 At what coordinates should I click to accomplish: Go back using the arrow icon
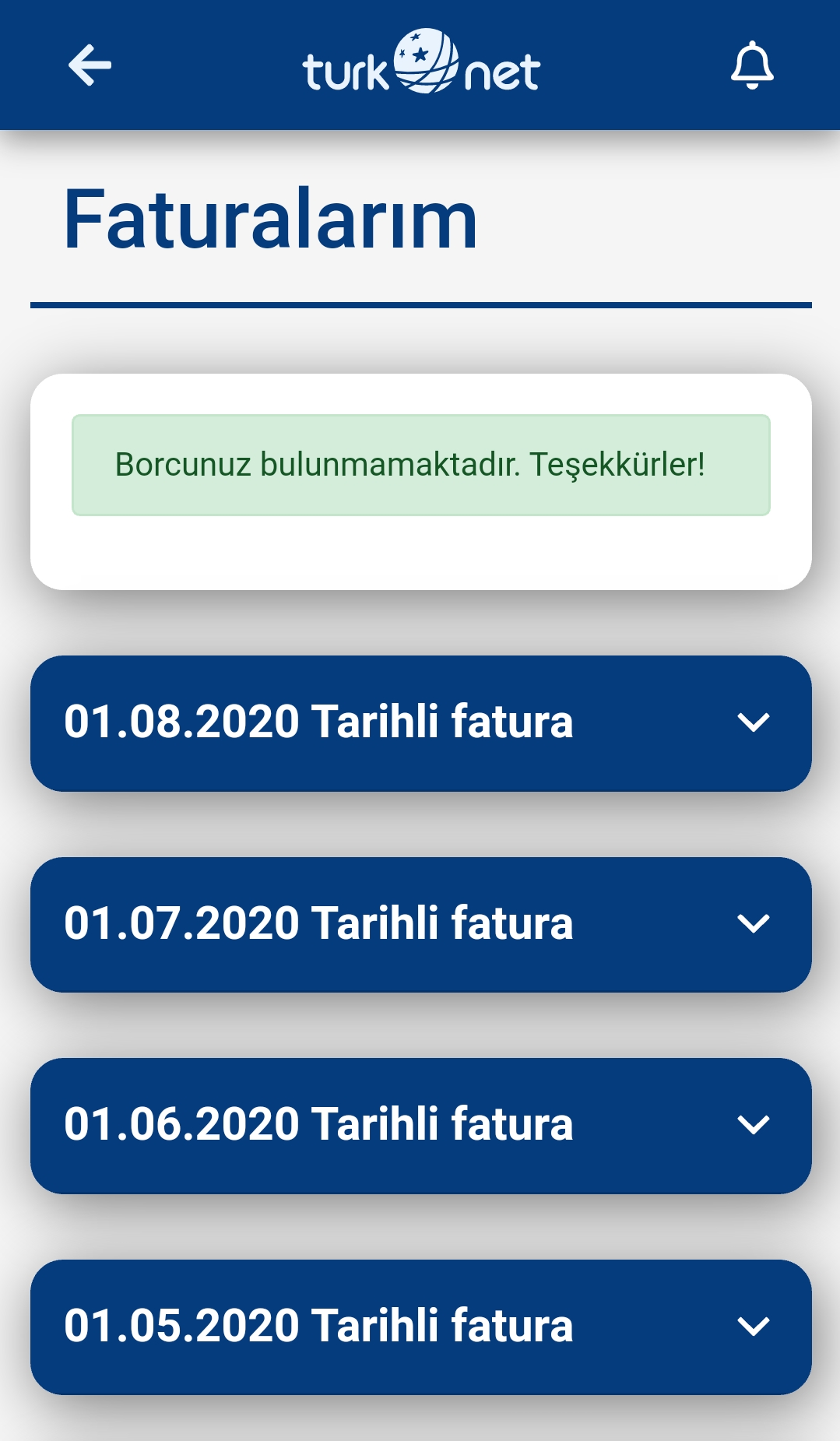(x=90, y=65)
